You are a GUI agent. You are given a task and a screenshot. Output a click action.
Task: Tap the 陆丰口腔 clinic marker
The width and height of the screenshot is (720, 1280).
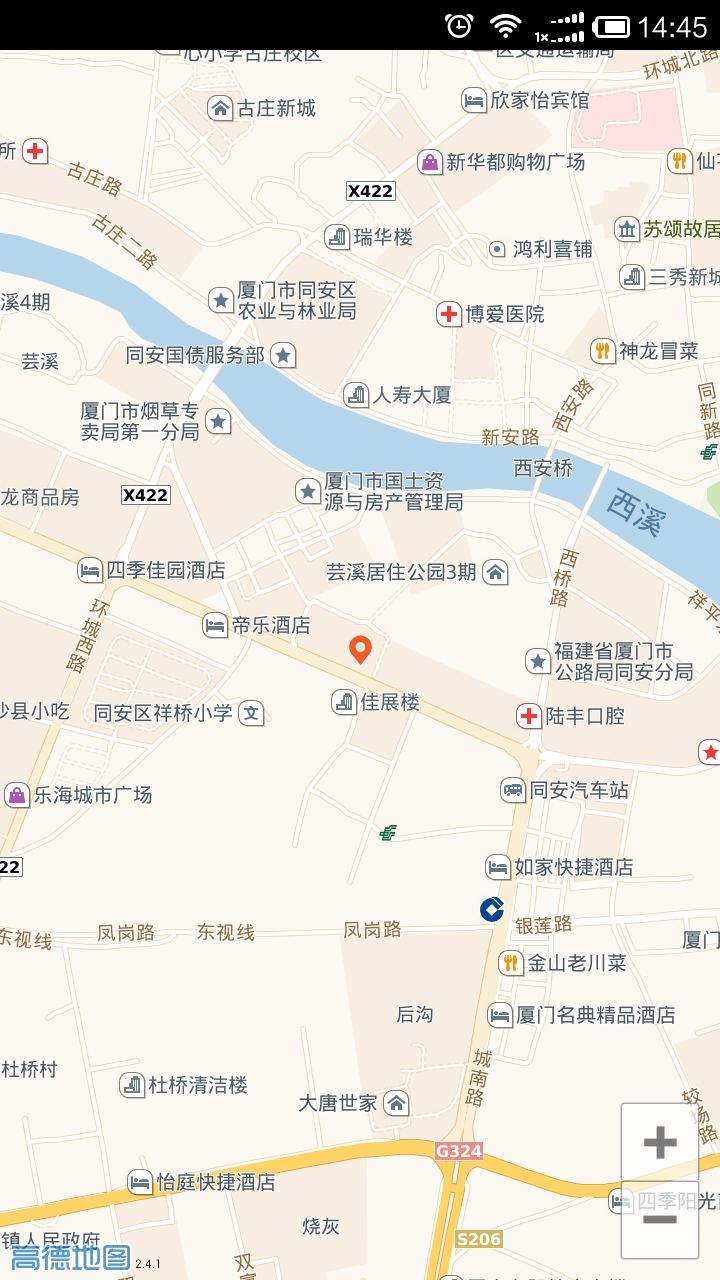528,716
